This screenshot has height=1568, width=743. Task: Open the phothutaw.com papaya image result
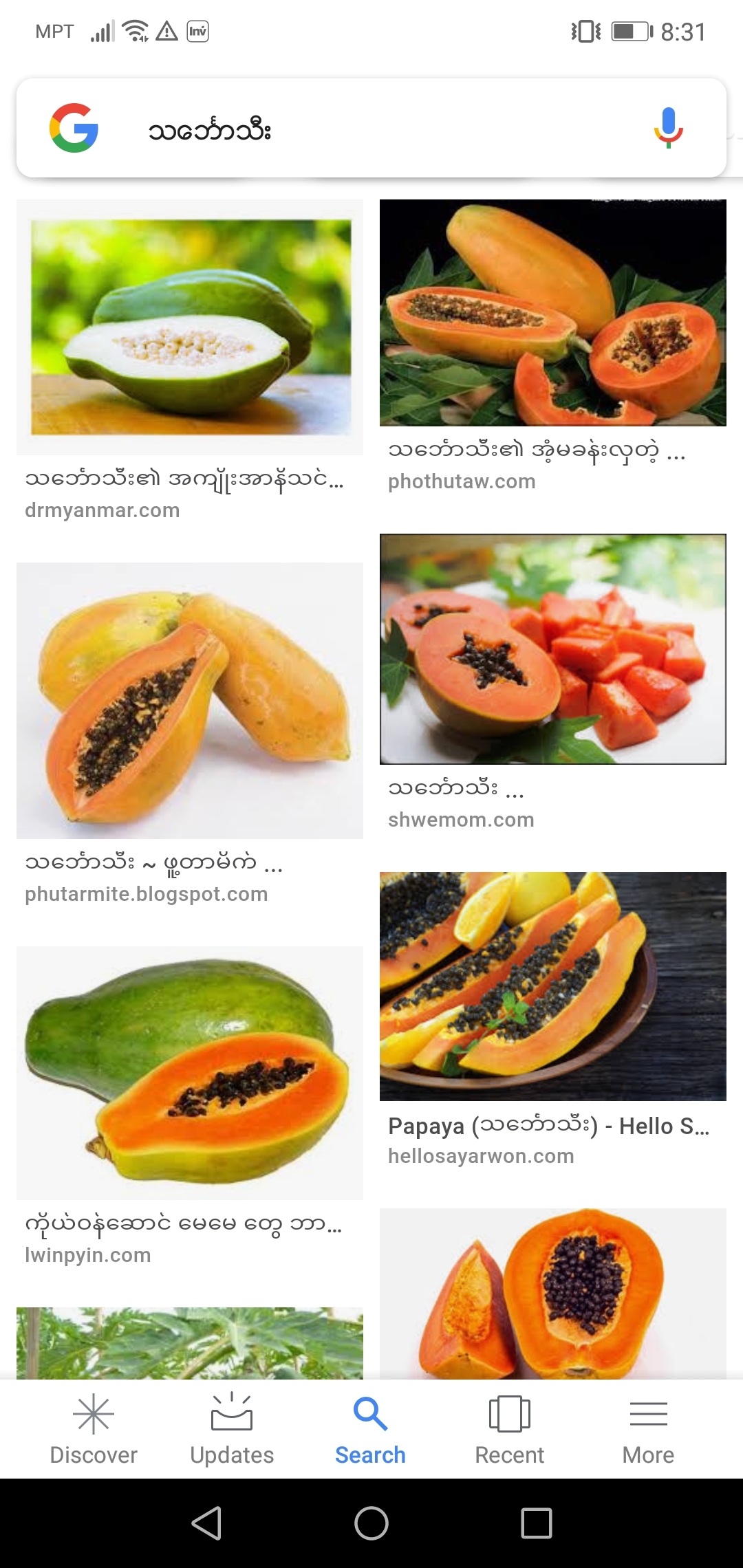(x=552, y=313)
